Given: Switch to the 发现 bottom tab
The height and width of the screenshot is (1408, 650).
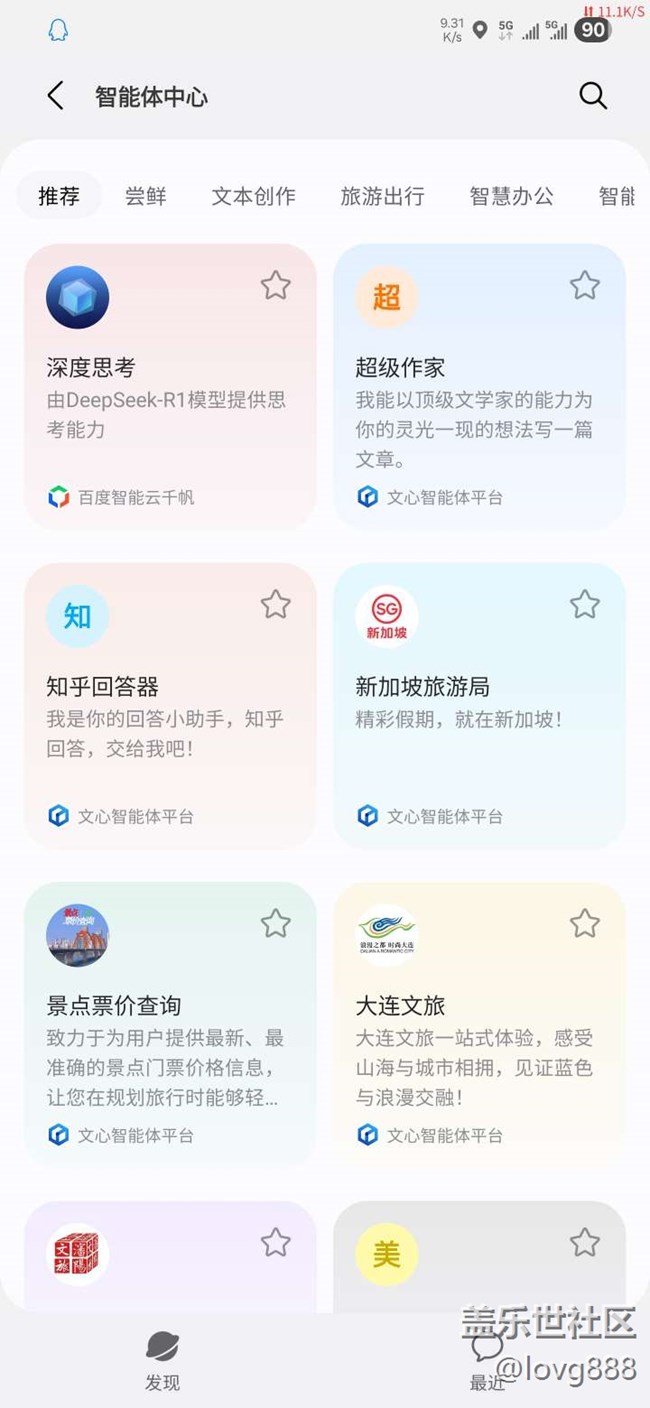Looking at the screenshot, I should point(162,1362).
